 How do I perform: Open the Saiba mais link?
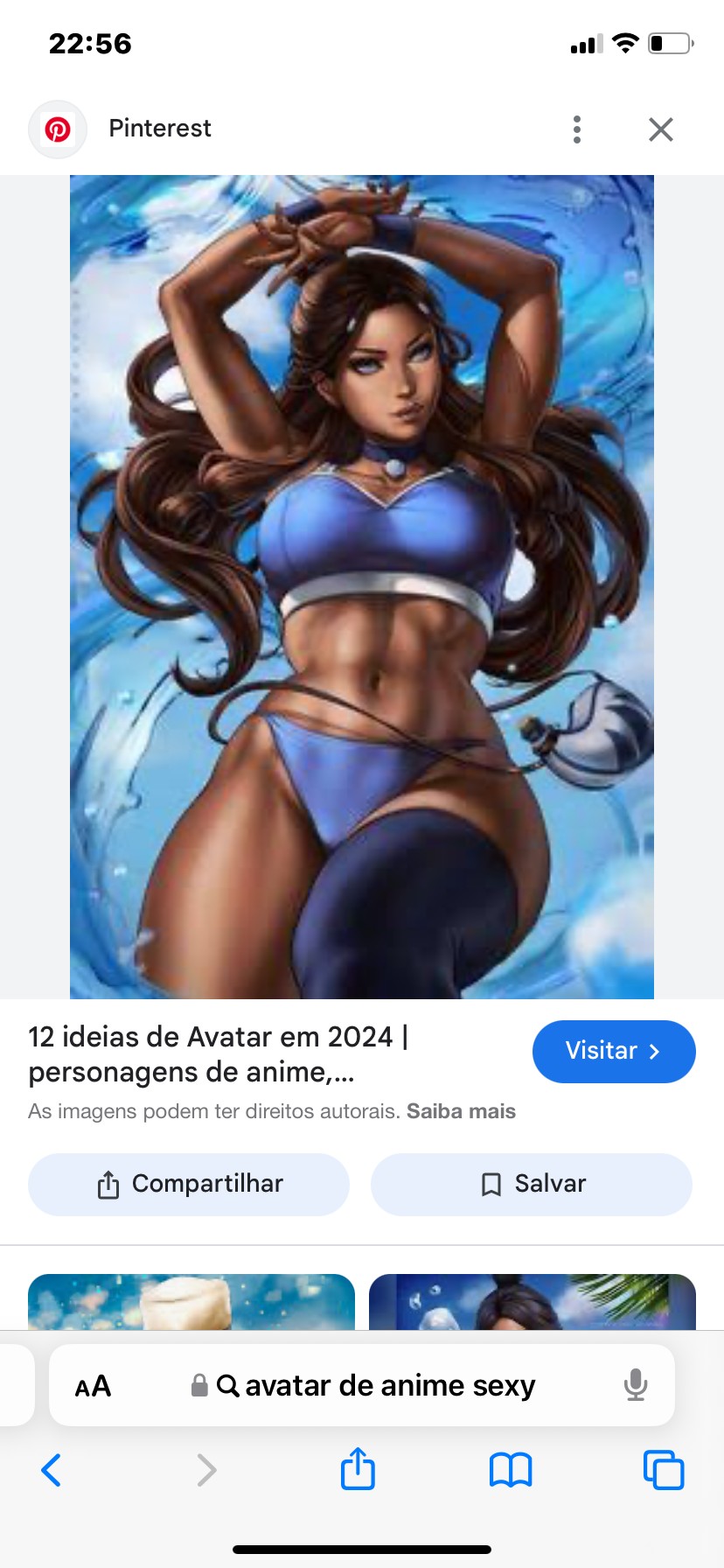tap(461, 1110)
